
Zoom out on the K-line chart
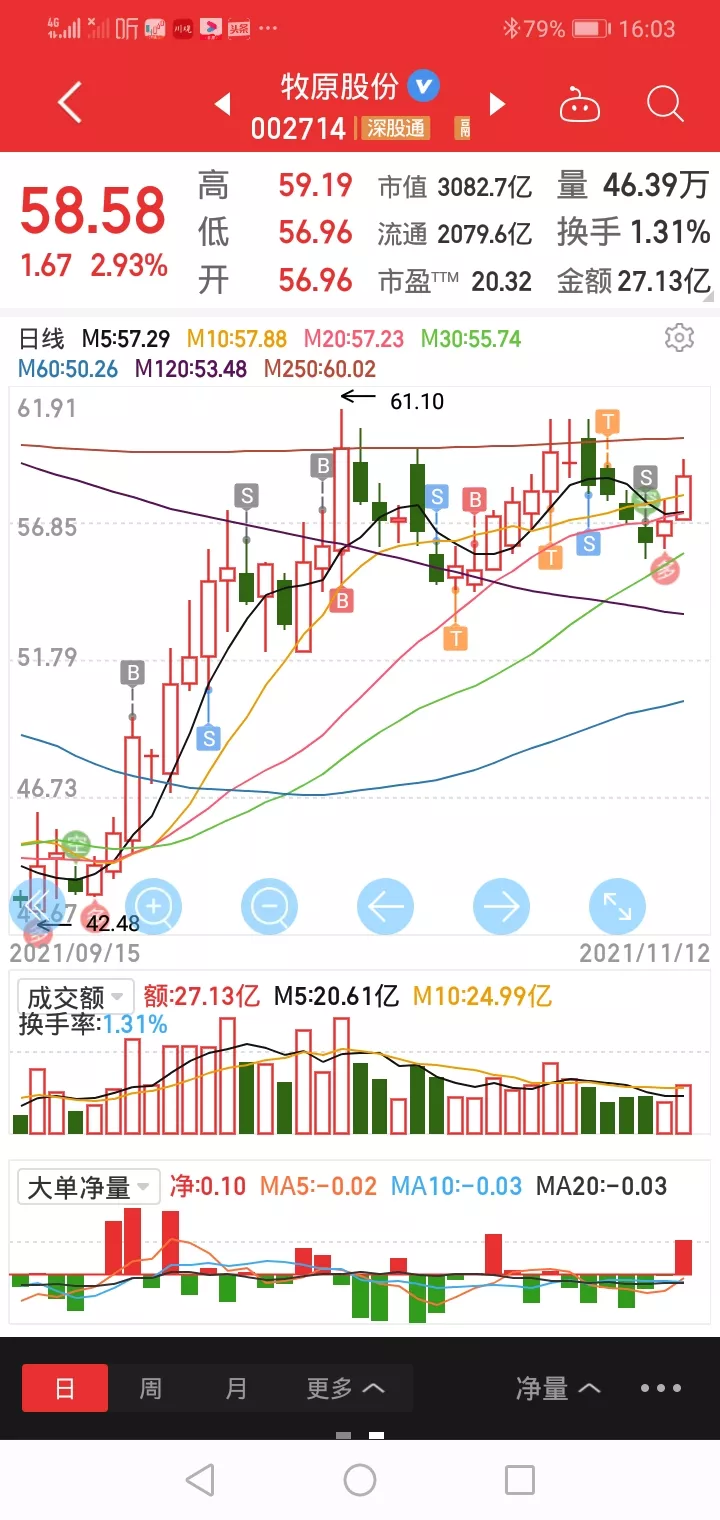269,907
